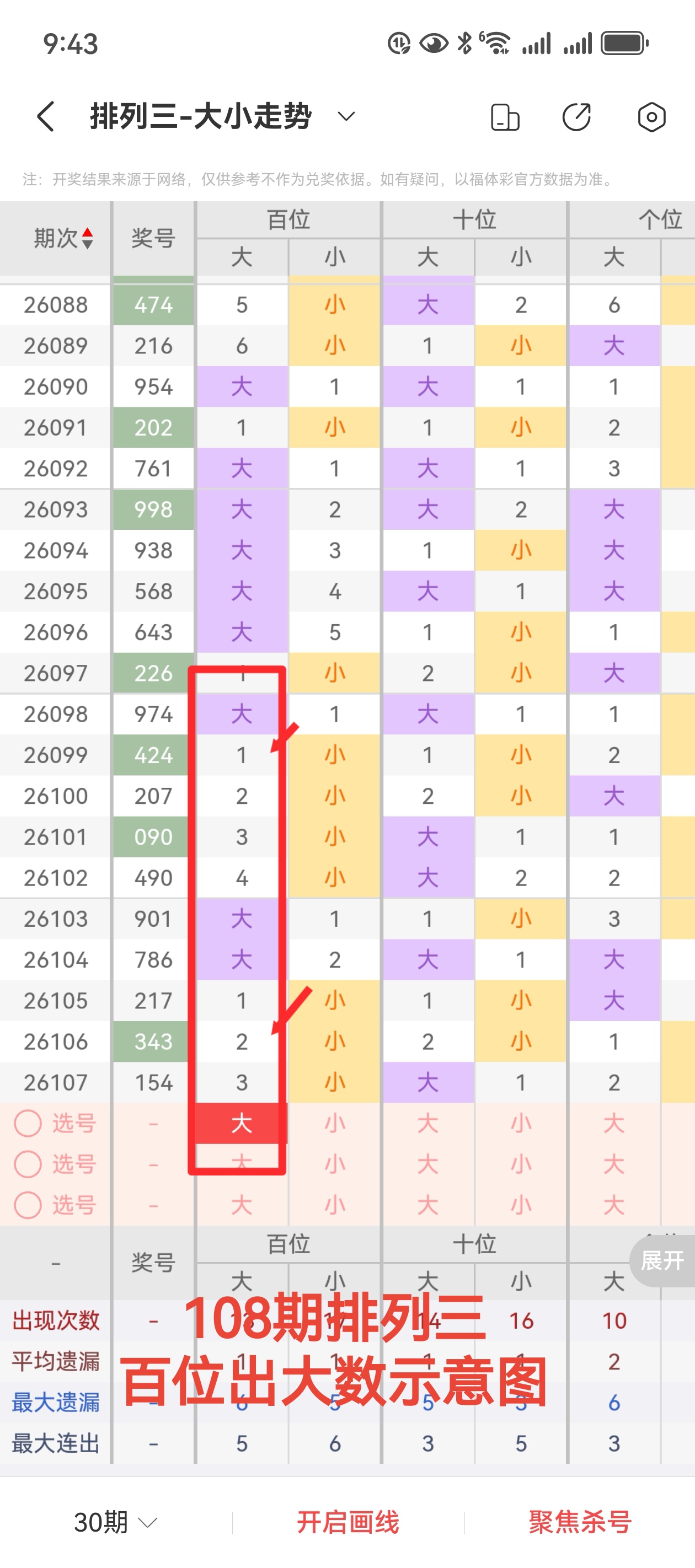The height and width of the screenshot is (1568, 695).
Task: Open 聚焦杀号 feature
Action: (x=580, y=1522)
